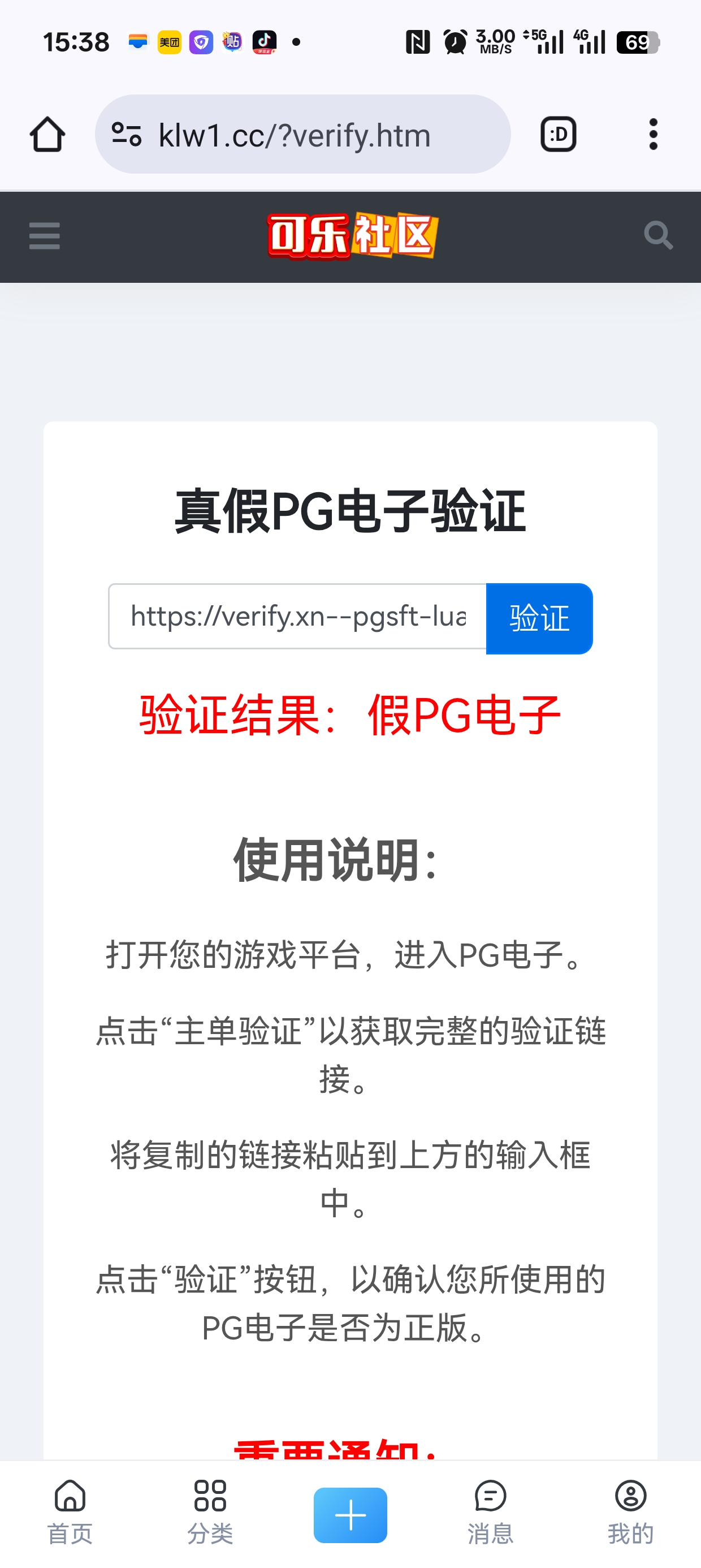Go to the 我的 profile tab
The image size is (701, 1568).
(630, 1512)
